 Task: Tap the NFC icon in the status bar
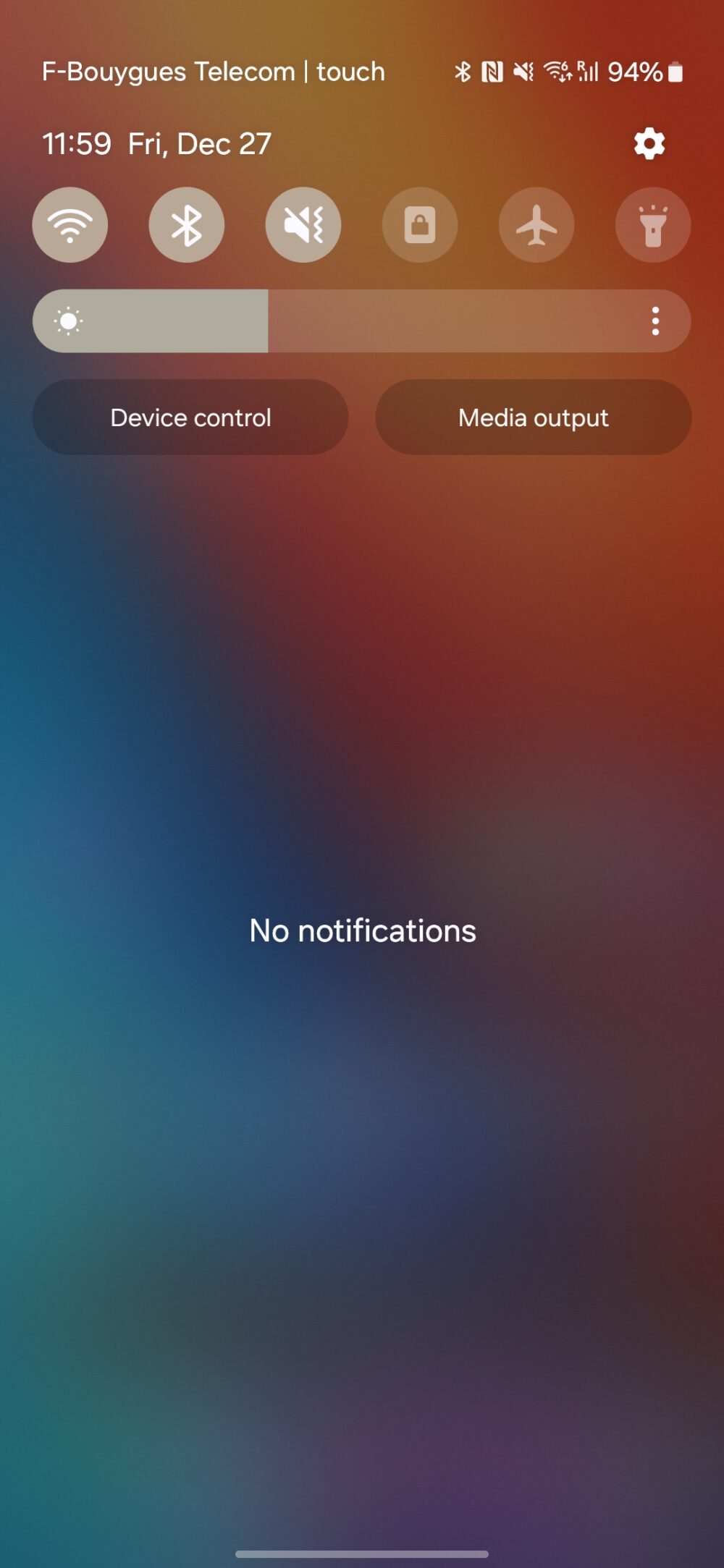tap(489, 71)
